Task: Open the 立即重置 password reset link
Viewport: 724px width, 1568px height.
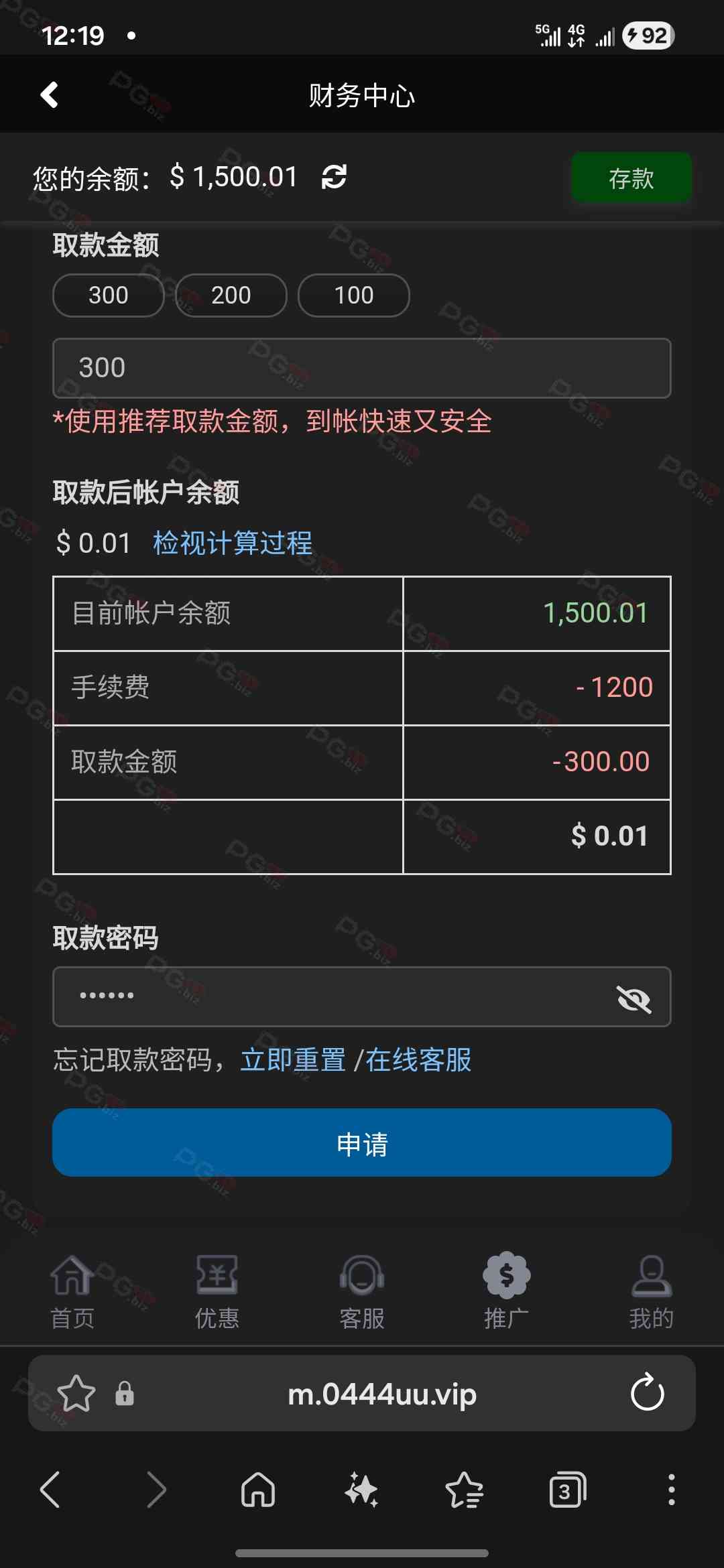Action: tap(293, 1060)
